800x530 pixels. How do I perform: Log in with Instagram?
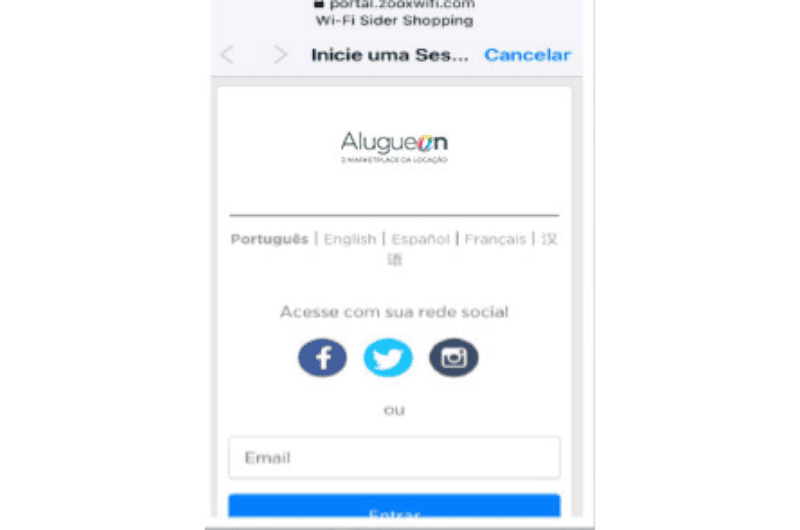tap(454, 357)
